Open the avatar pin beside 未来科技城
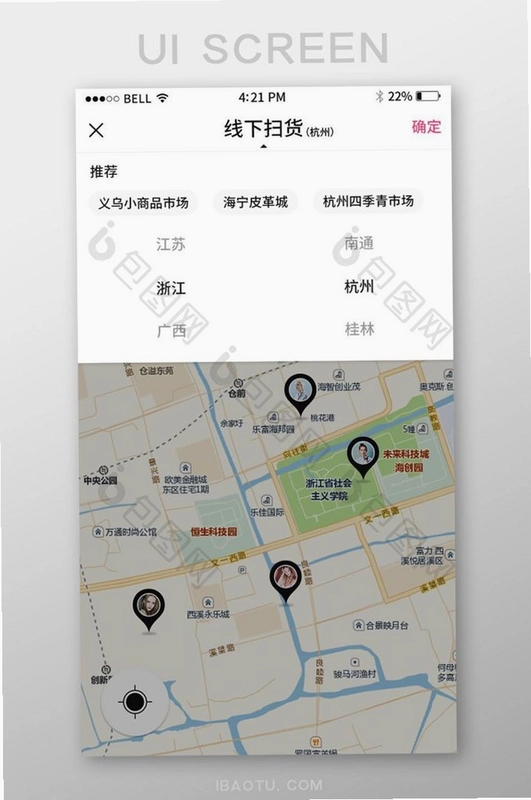531x800 pixels. pyautogui.click(x=363, y=457)
